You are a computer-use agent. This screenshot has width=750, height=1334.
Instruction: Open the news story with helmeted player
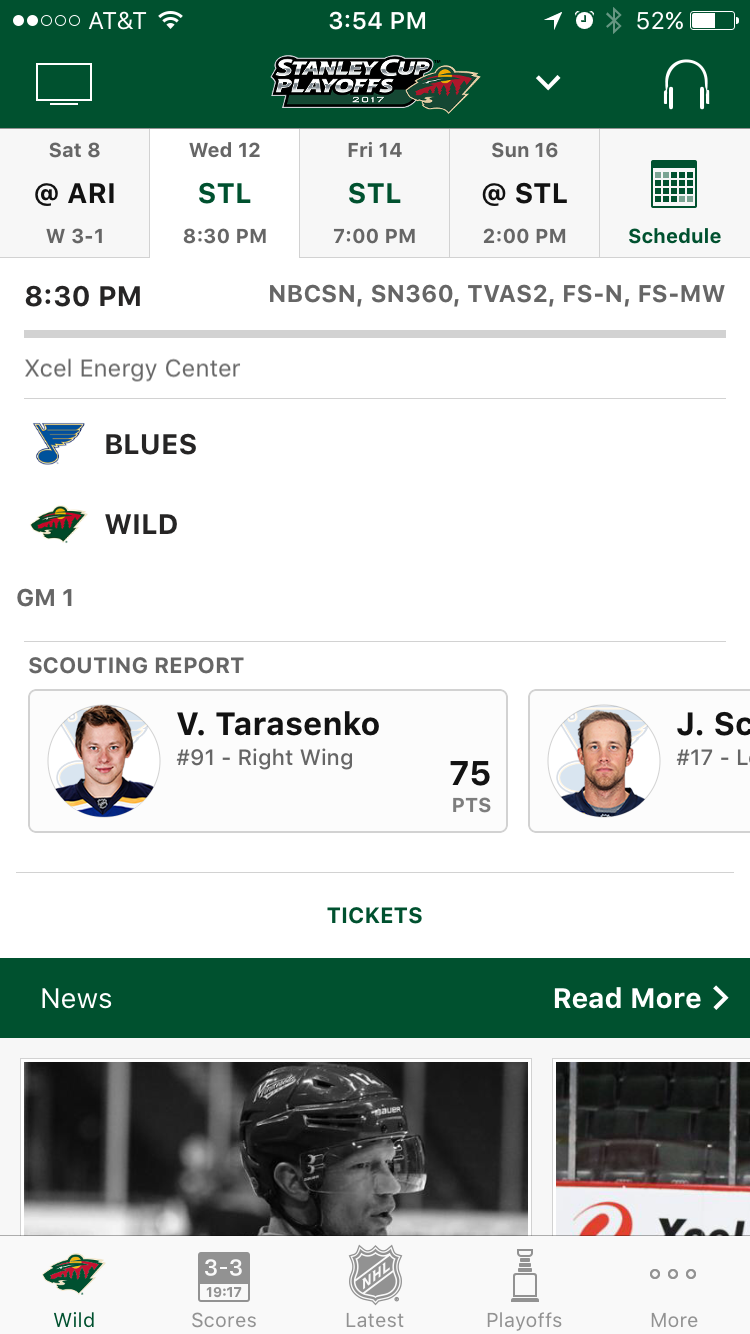pyautogui.click(x=276, y=1148)
